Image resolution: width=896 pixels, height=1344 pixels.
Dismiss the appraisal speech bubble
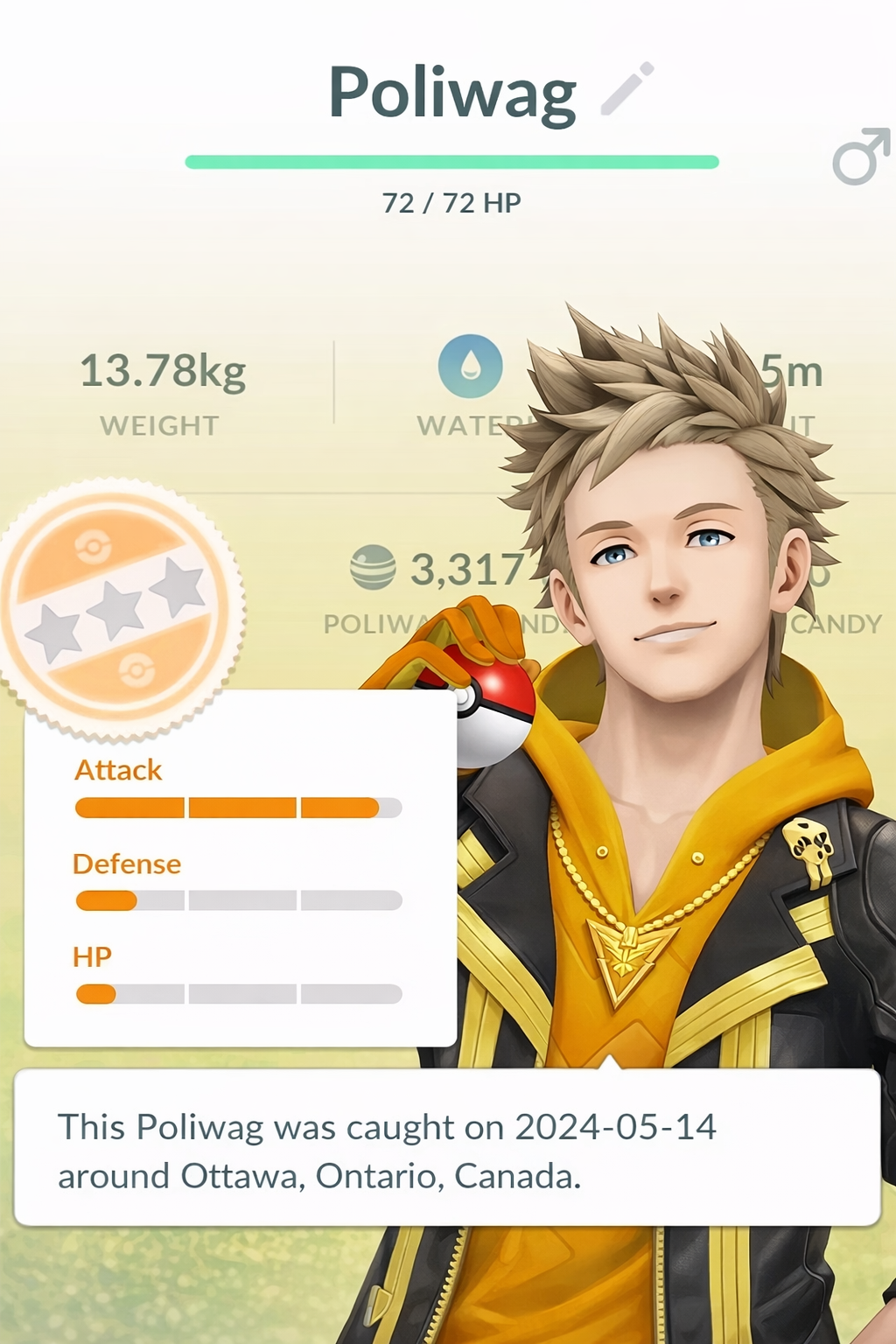[x=447, y=1148]
